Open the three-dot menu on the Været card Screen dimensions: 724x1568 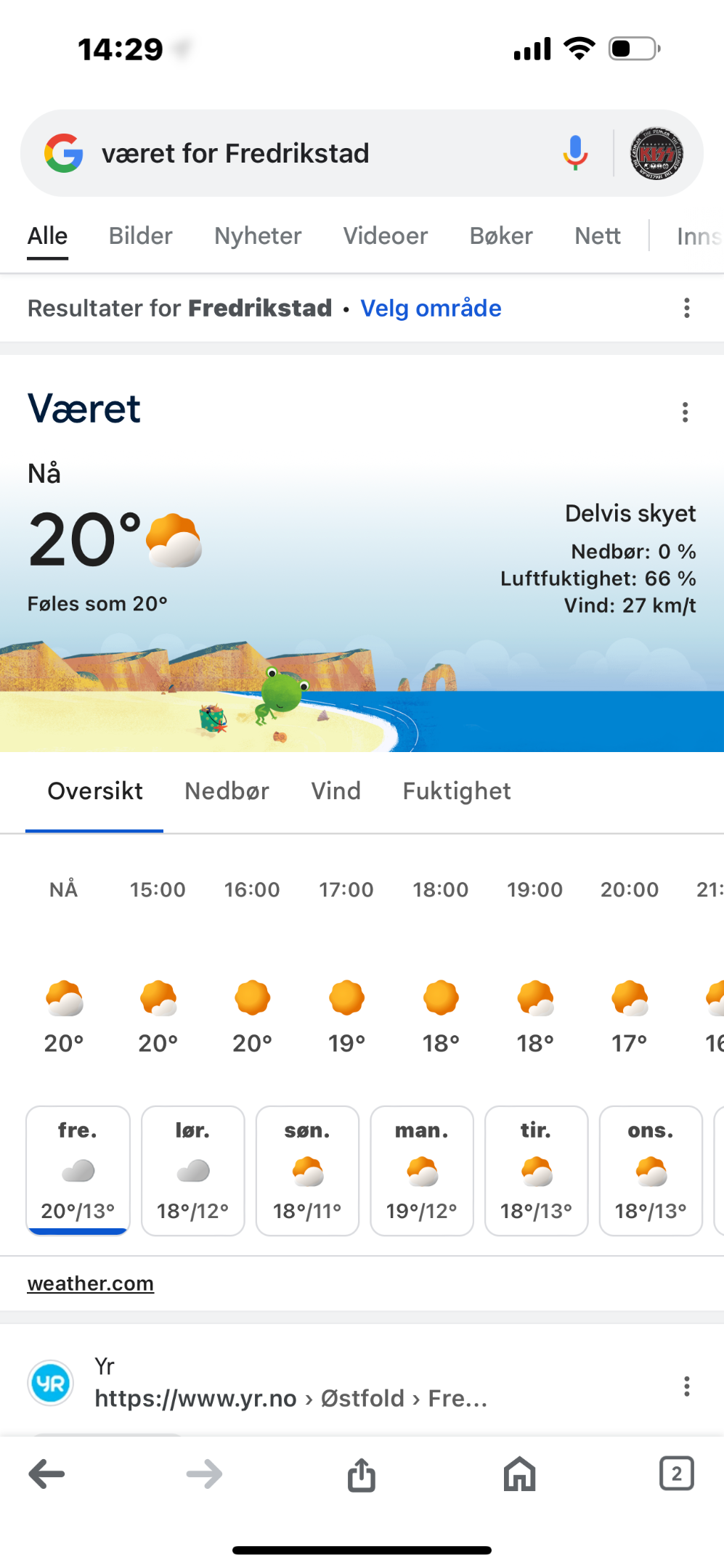[x=685, y=412]
